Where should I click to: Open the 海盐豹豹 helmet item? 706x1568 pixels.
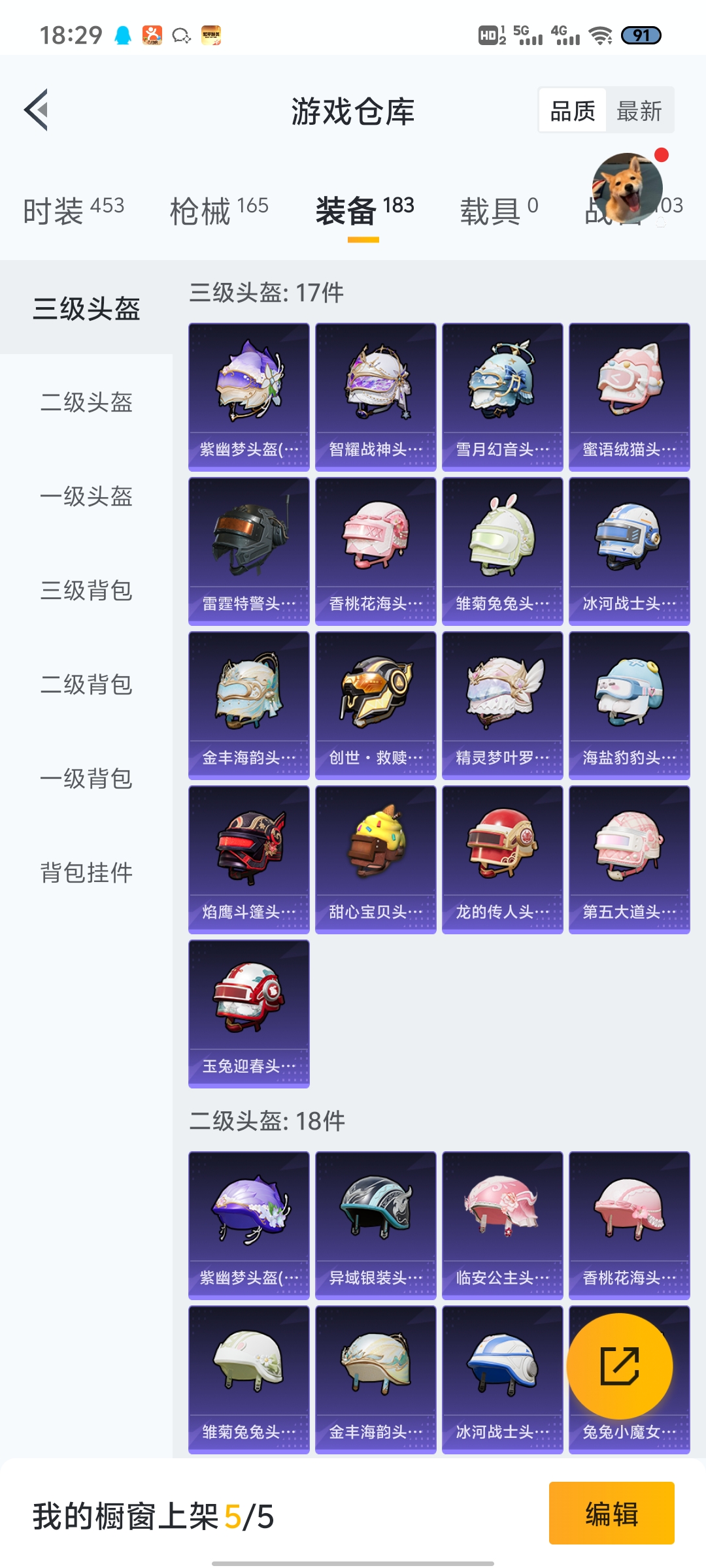[630, 706]
